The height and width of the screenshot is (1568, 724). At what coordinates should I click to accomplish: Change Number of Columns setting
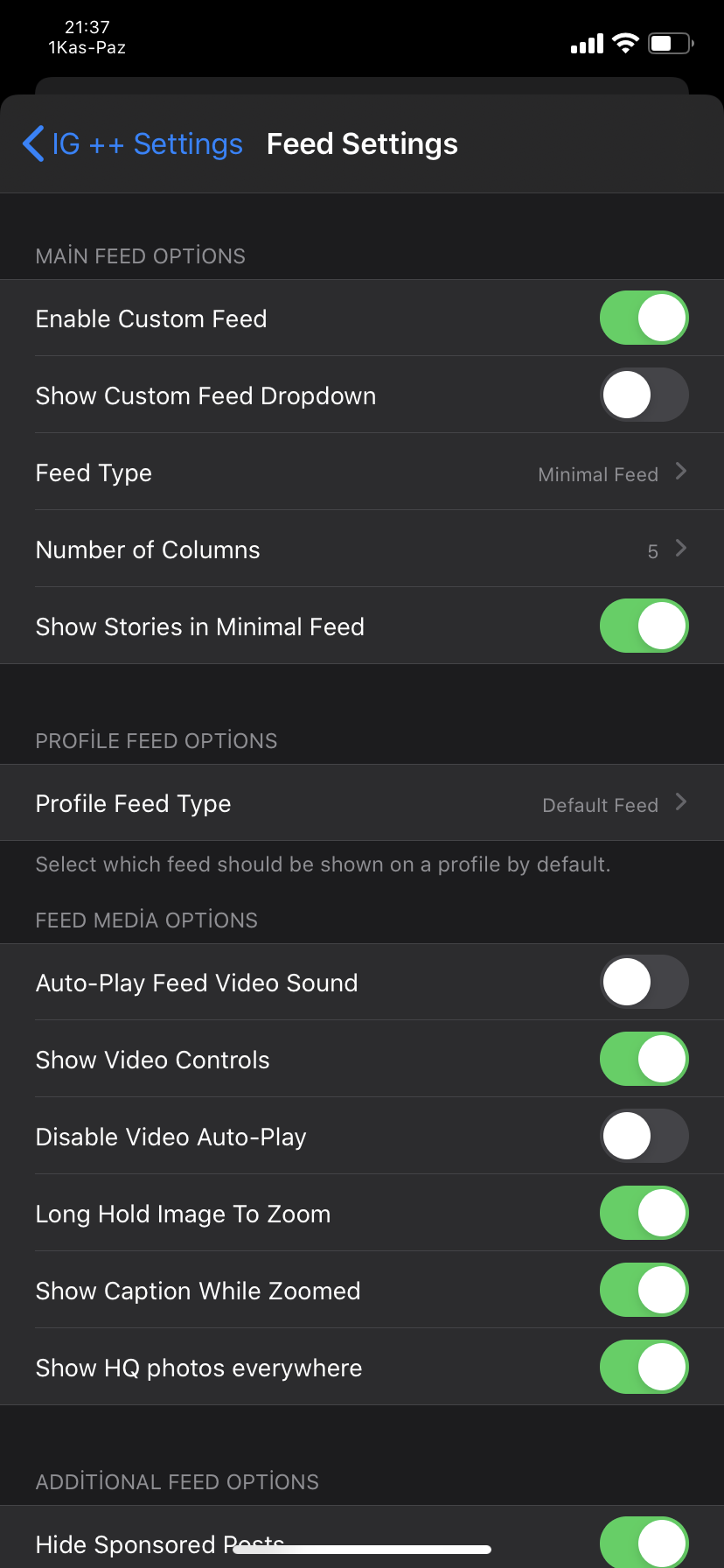pyautogui.click(x=362, y=549)
